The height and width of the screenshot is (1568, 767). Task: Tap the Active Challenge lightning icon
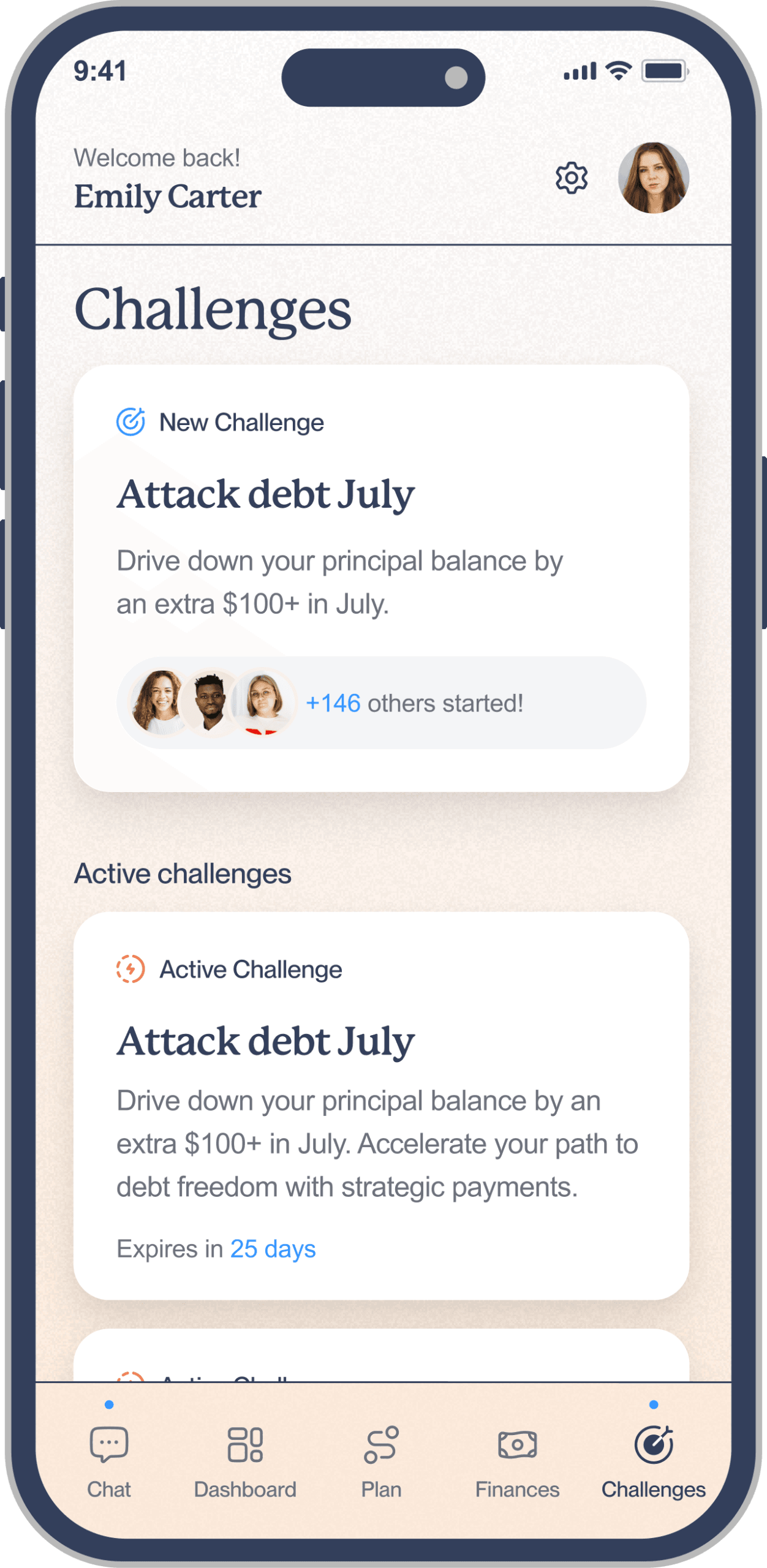130,969
